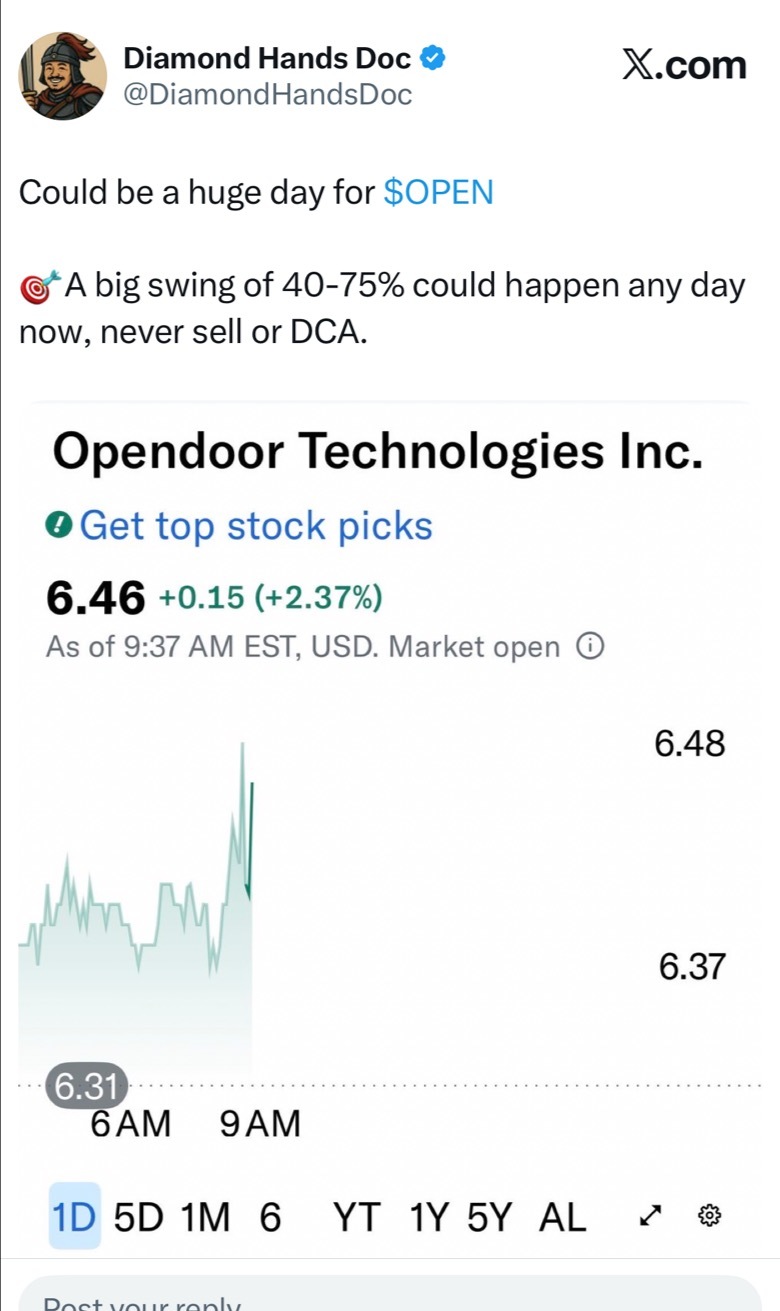Open Diamond Hands Doc's profile picture
780x1311 pixels.
point(64,75)
